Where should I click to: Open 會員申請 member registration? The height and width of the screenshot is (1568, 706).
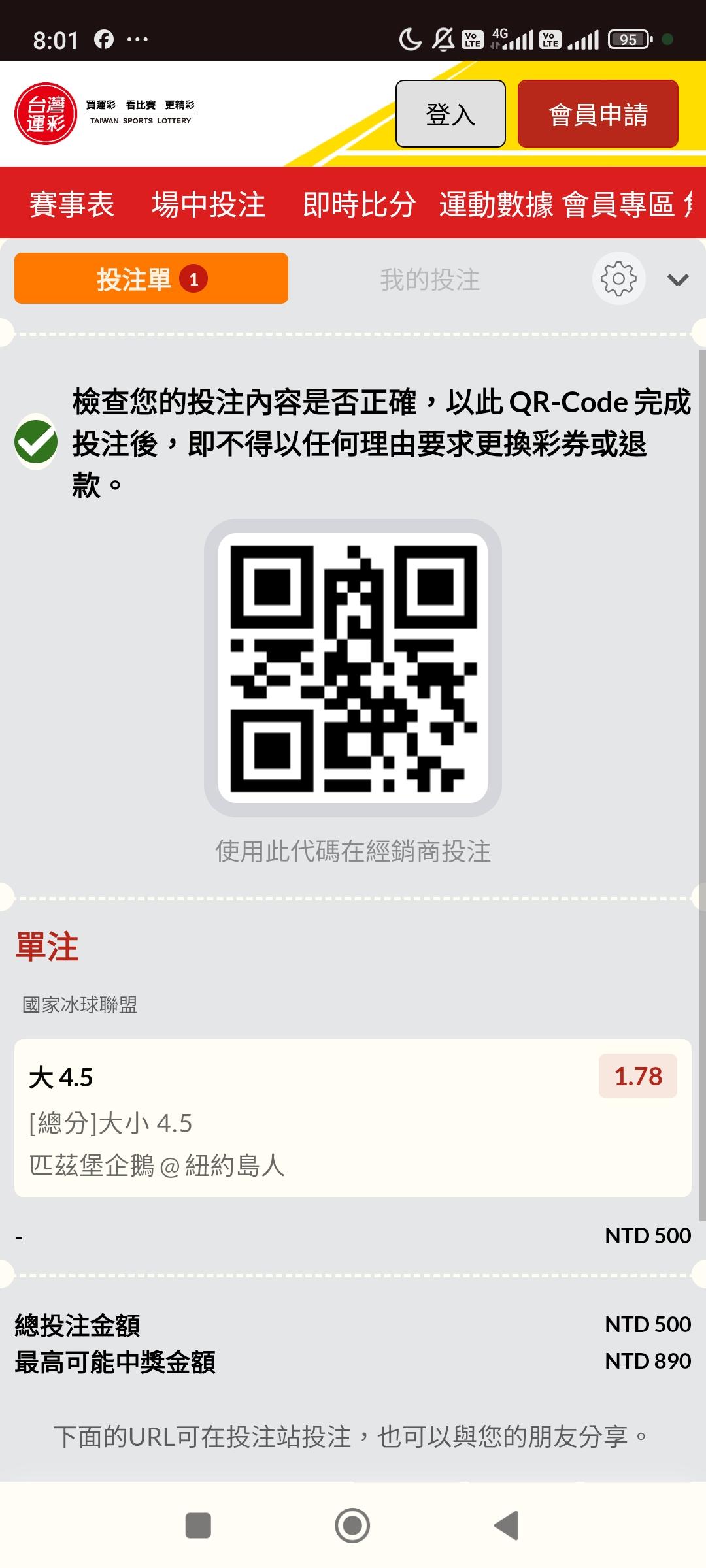597,114
